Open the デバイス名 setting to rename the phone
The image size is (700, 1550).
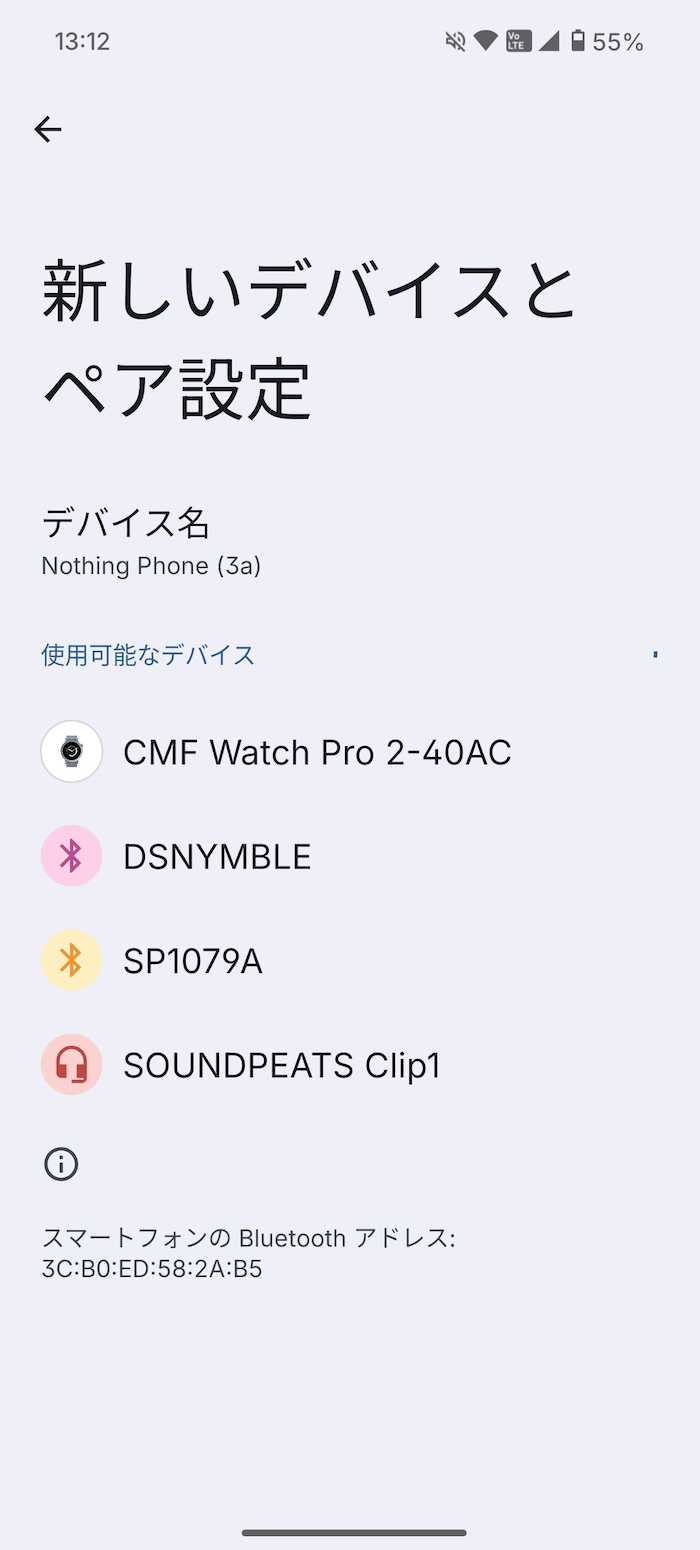(150, 541)
